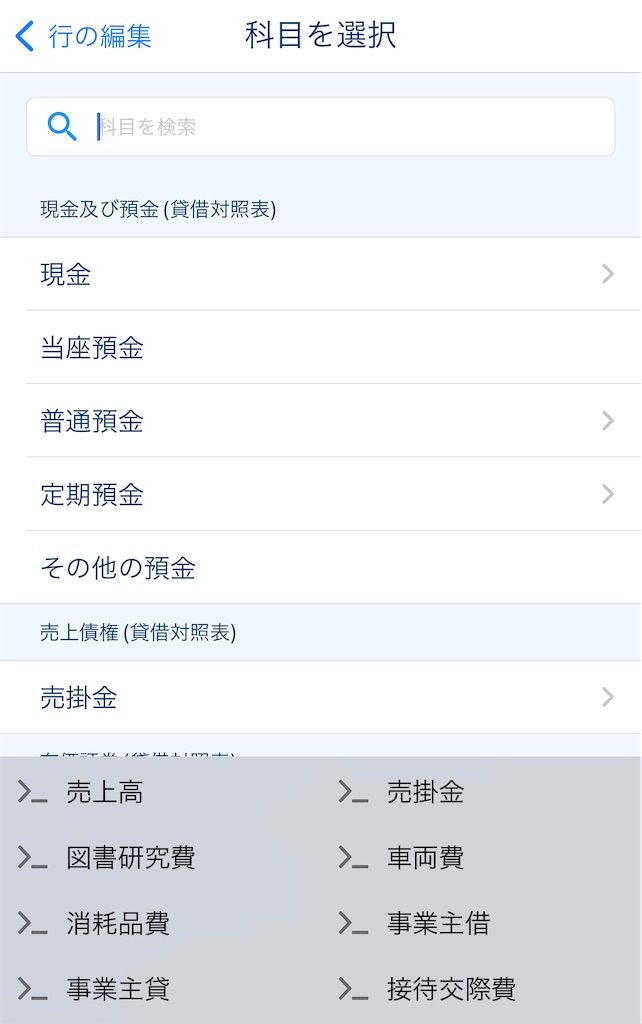Select the 売掛金 shortcut in the panel
The image size is (642, 1024).
point(425,793)
